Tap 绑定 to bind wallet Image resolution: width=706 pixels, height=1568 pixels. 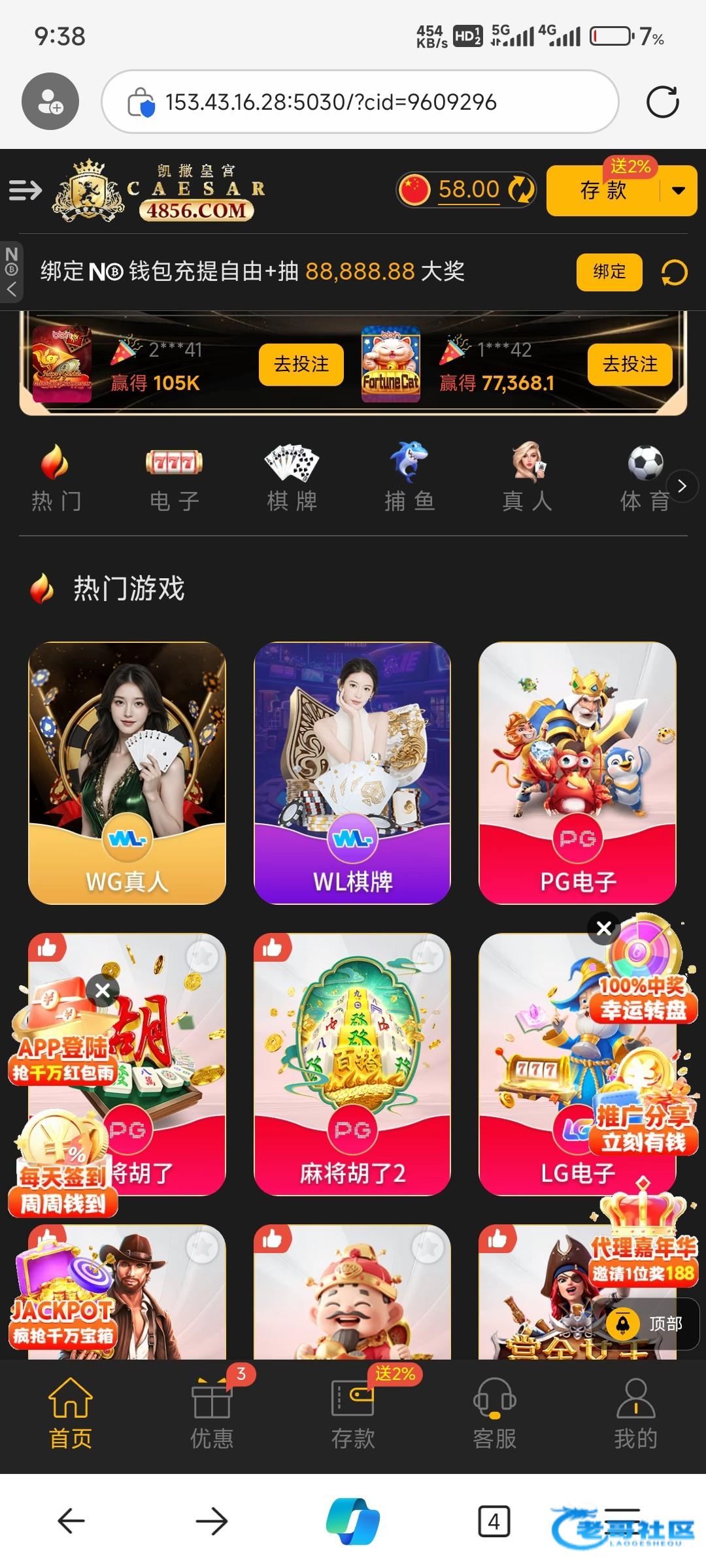coord(609,272)
